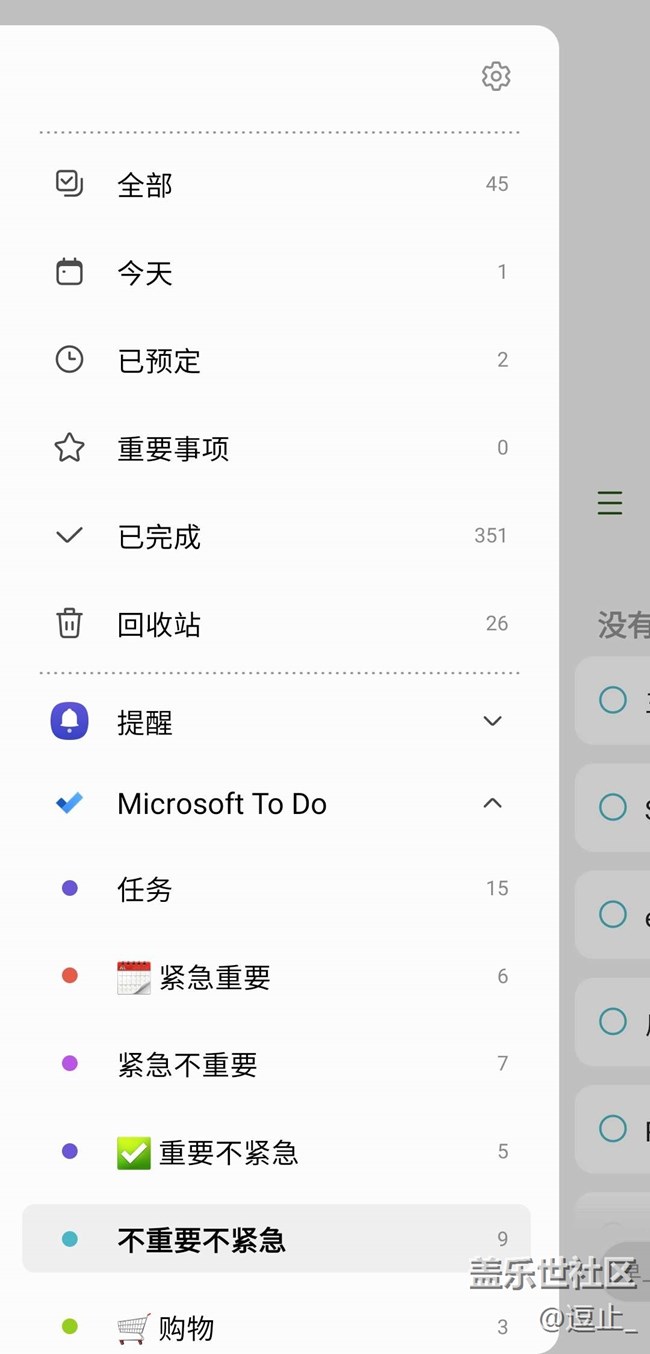Screen dimensions: 650x1354
Task: Collapse the Microsoft To Do section
Action: tap(492, 804)
